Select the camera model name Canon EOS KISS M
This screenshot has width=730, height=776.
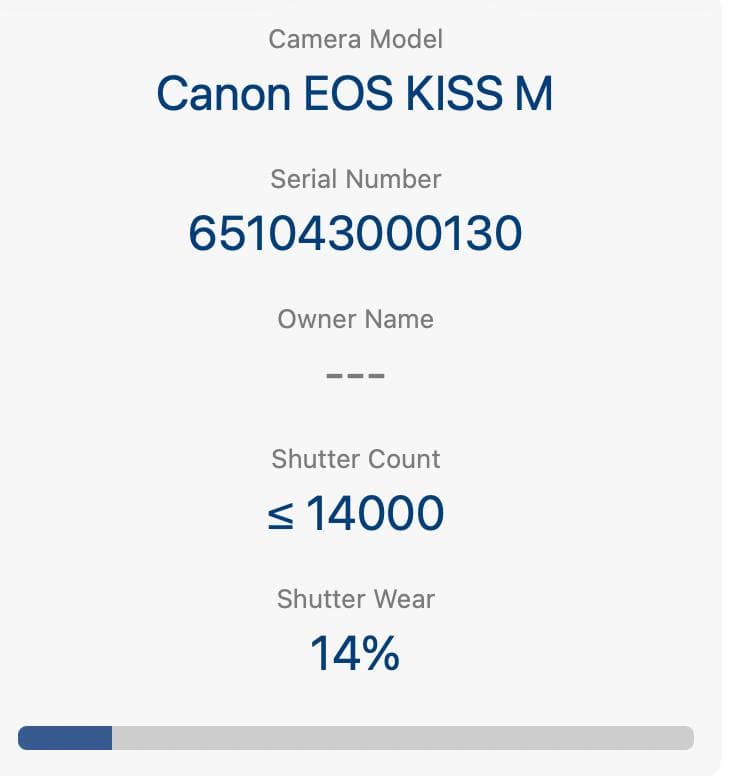coord(355,93)
